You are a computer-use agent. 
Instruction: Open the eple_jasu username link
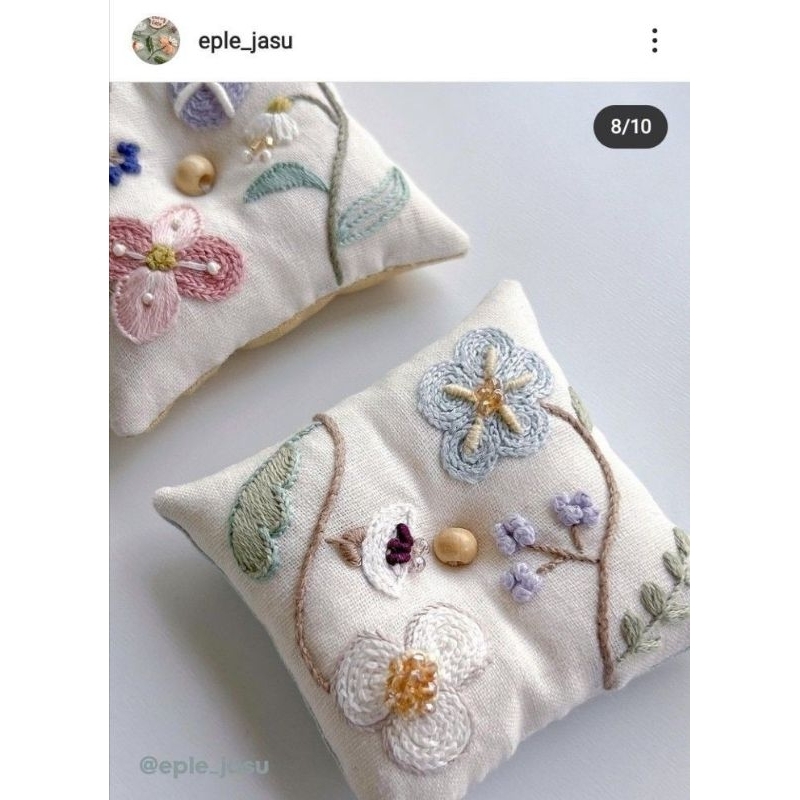tap(245, 41)
